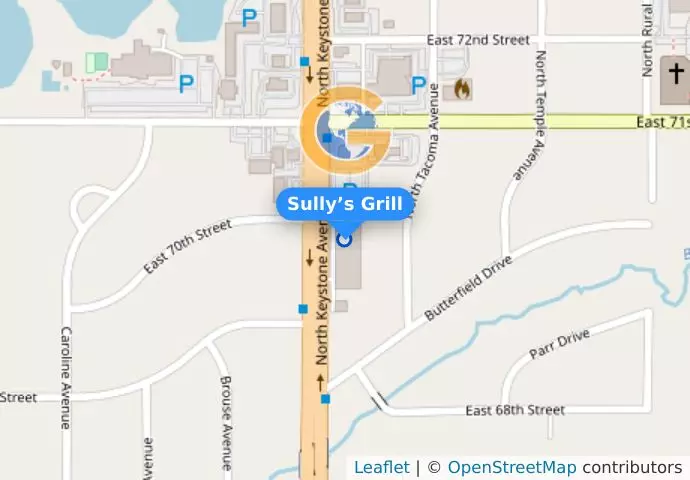
Task: Open the Leaflet attribution link
Action: [x=381, y=467]
